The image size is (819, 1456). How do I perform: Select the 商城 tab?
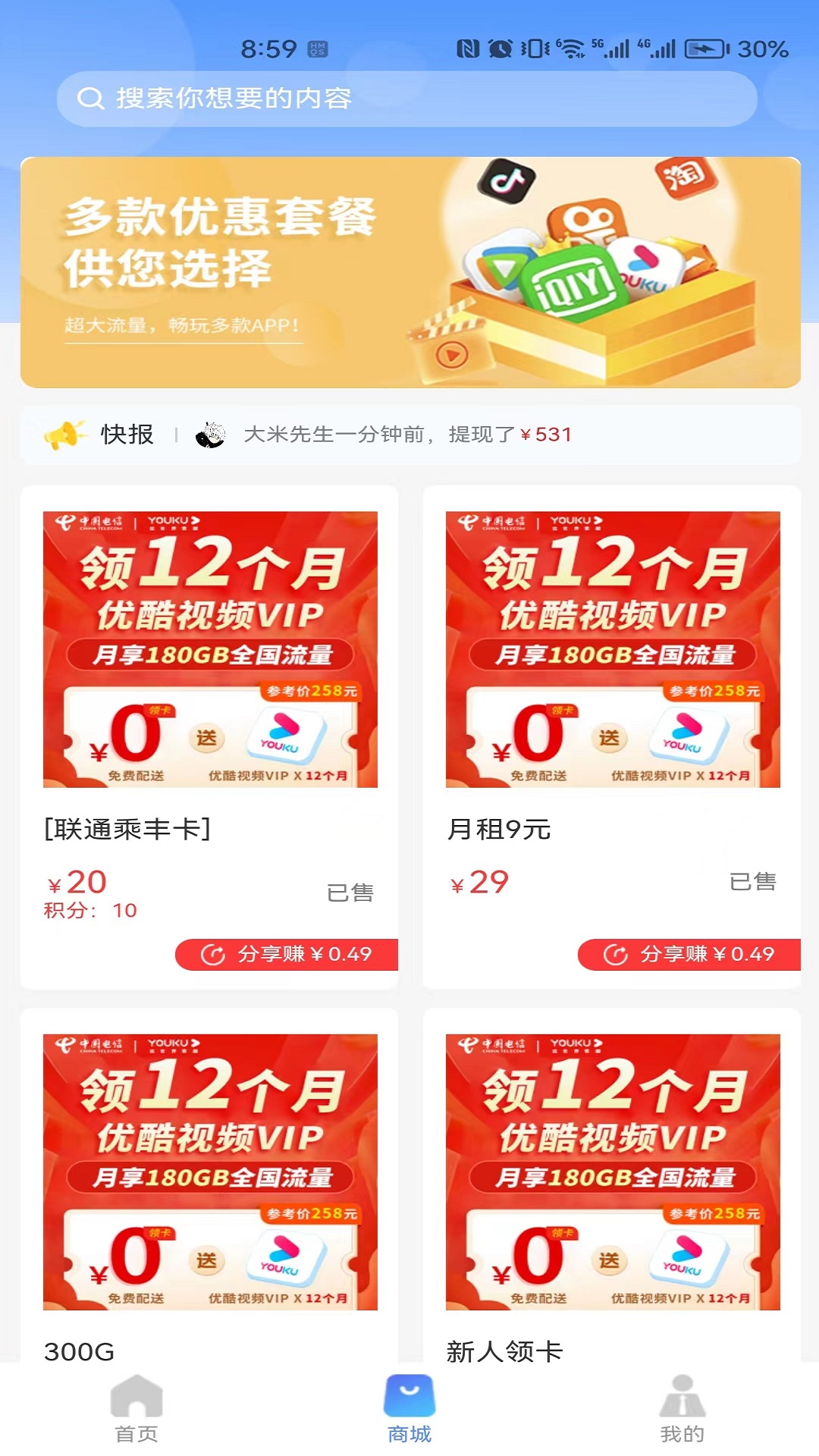[x=409, y=1410]
